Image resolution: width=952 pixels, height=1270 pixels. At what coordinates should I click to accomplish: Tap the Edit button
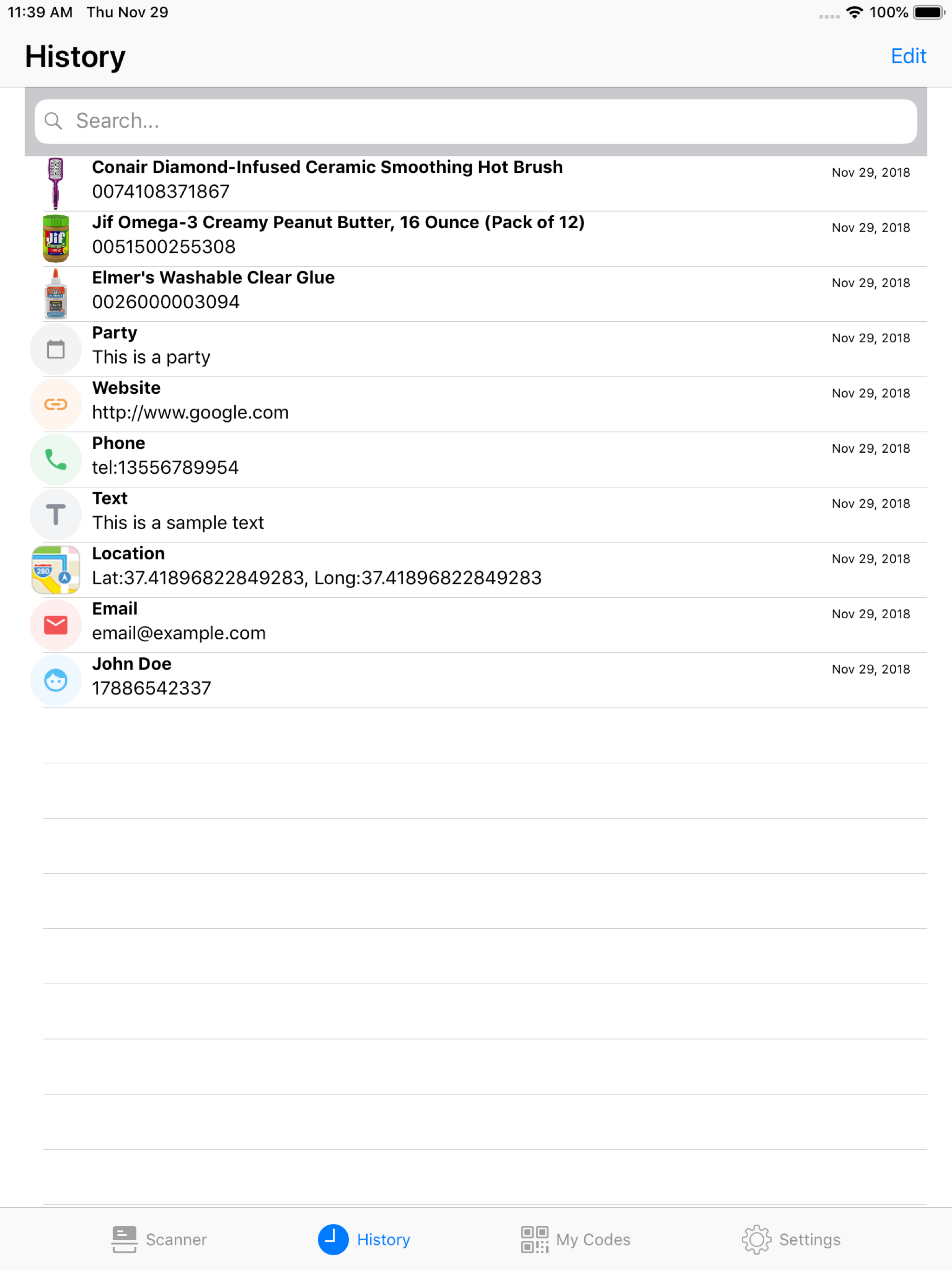tap(909, 56)
